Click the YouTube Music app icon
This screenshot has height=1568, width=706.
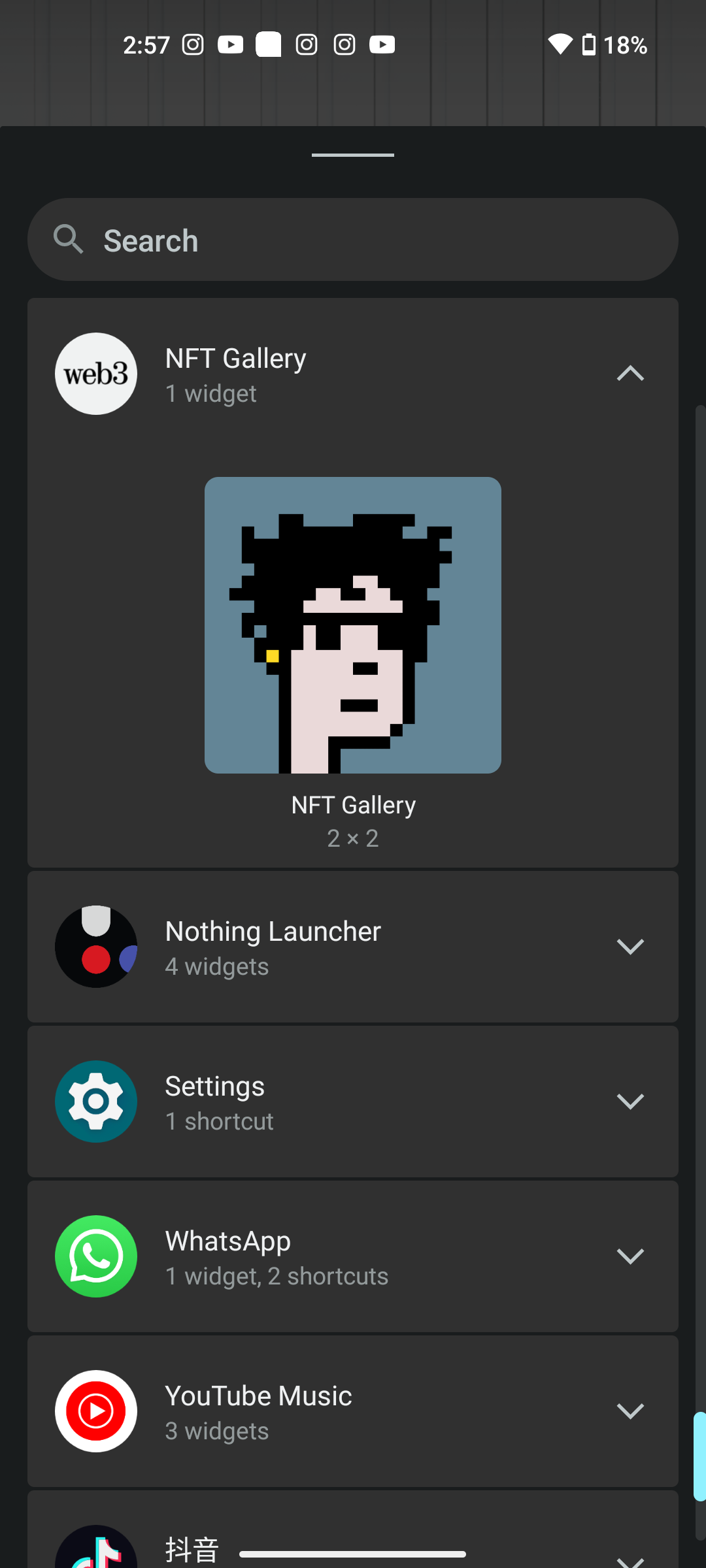pyautogui.click(x=95, y=1411)
